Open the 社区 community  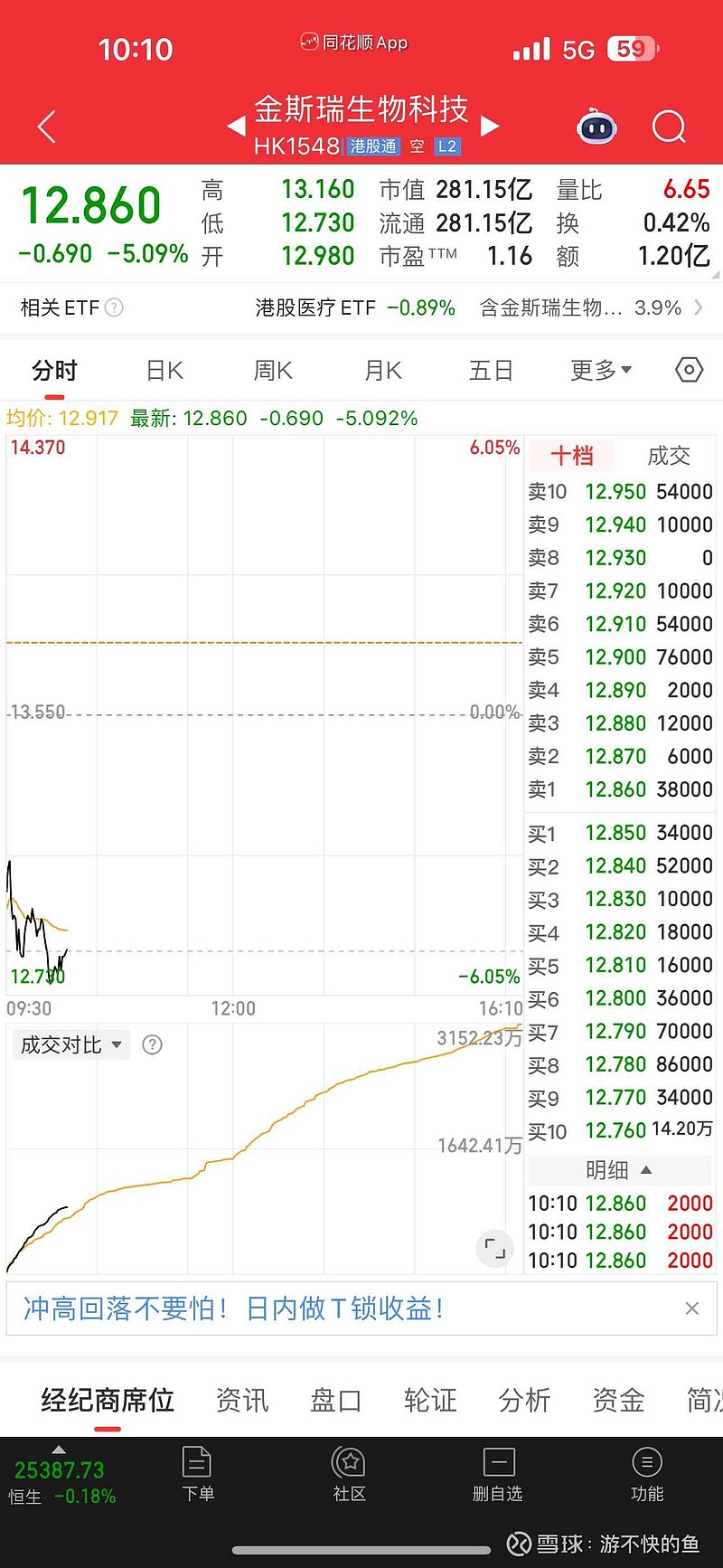click(x=349, y=1476)
